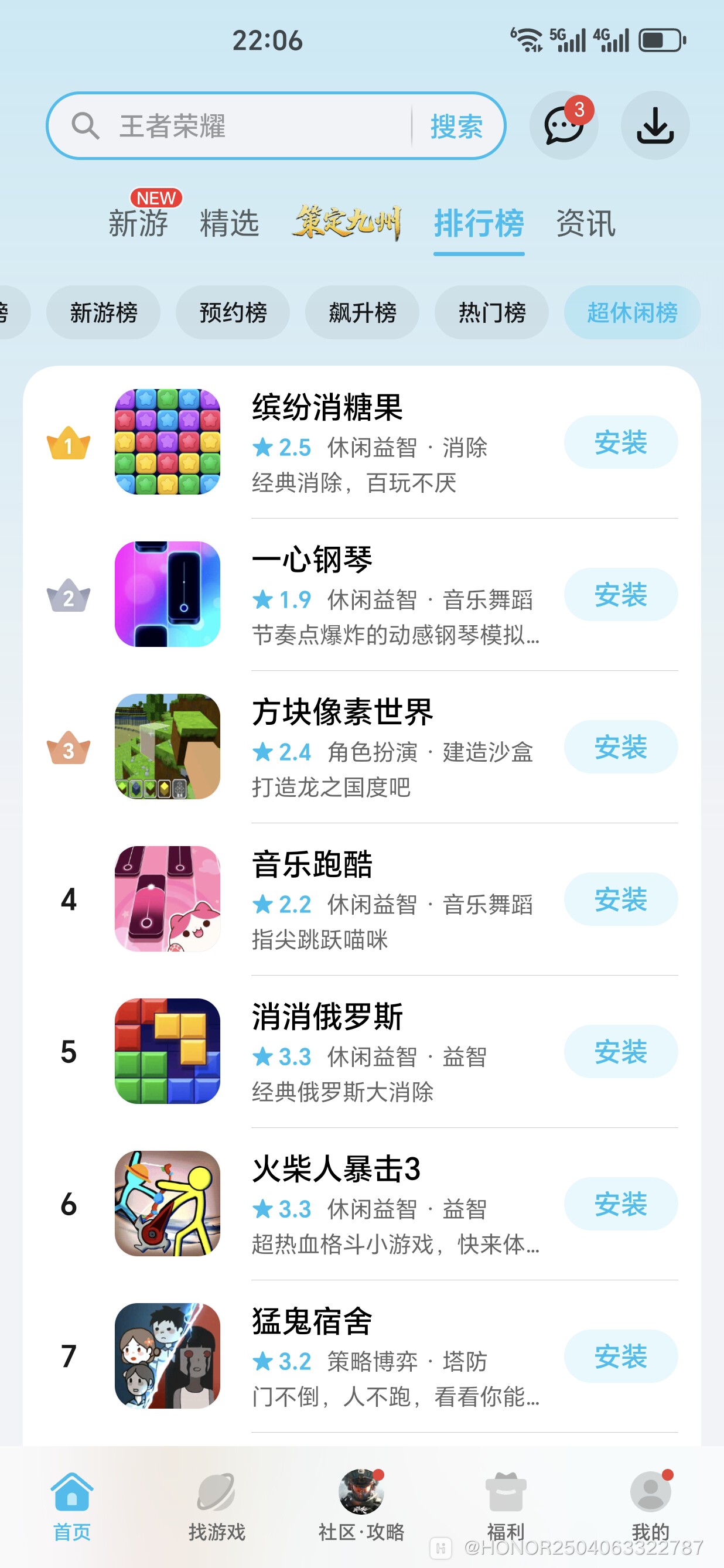Open the 新游榜 filter chip
Image resolution: width=724 pixels, height=1568 pixels.
point(104,312)
